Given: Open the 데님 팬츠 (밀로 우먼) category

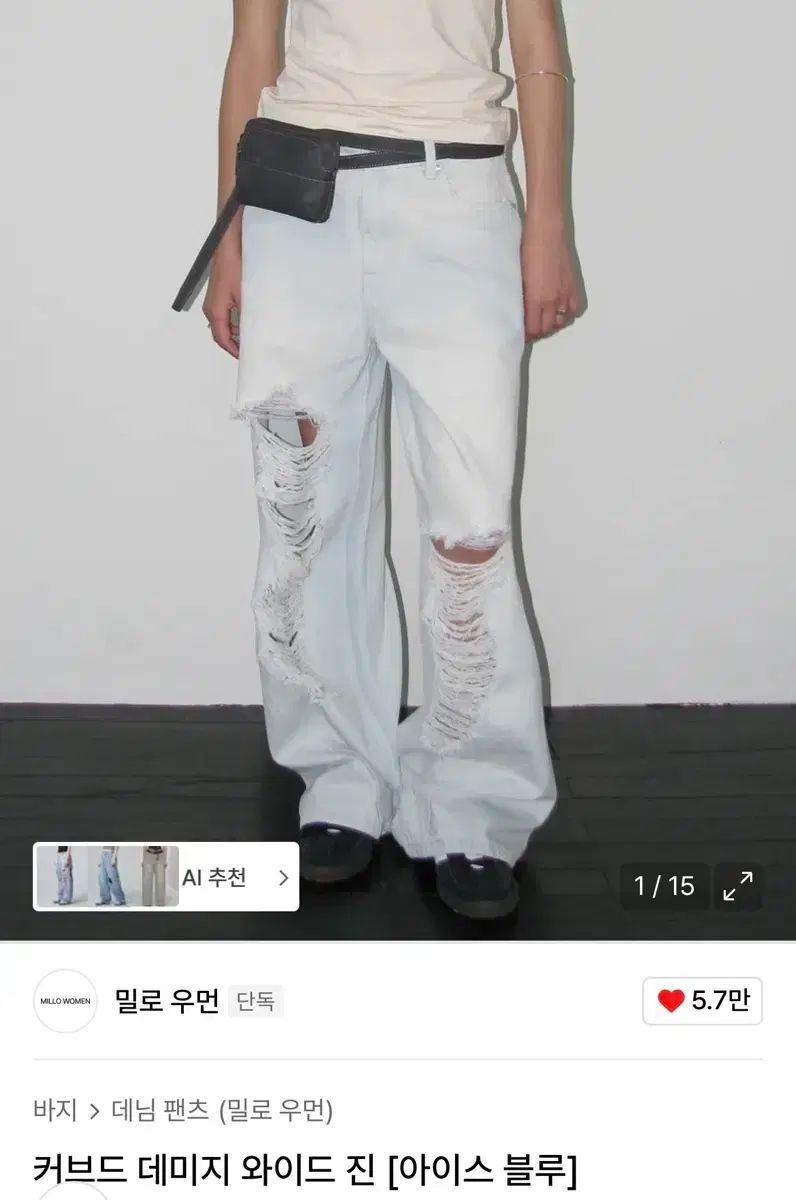Looking at the screenshot, I should (222, 1109).
